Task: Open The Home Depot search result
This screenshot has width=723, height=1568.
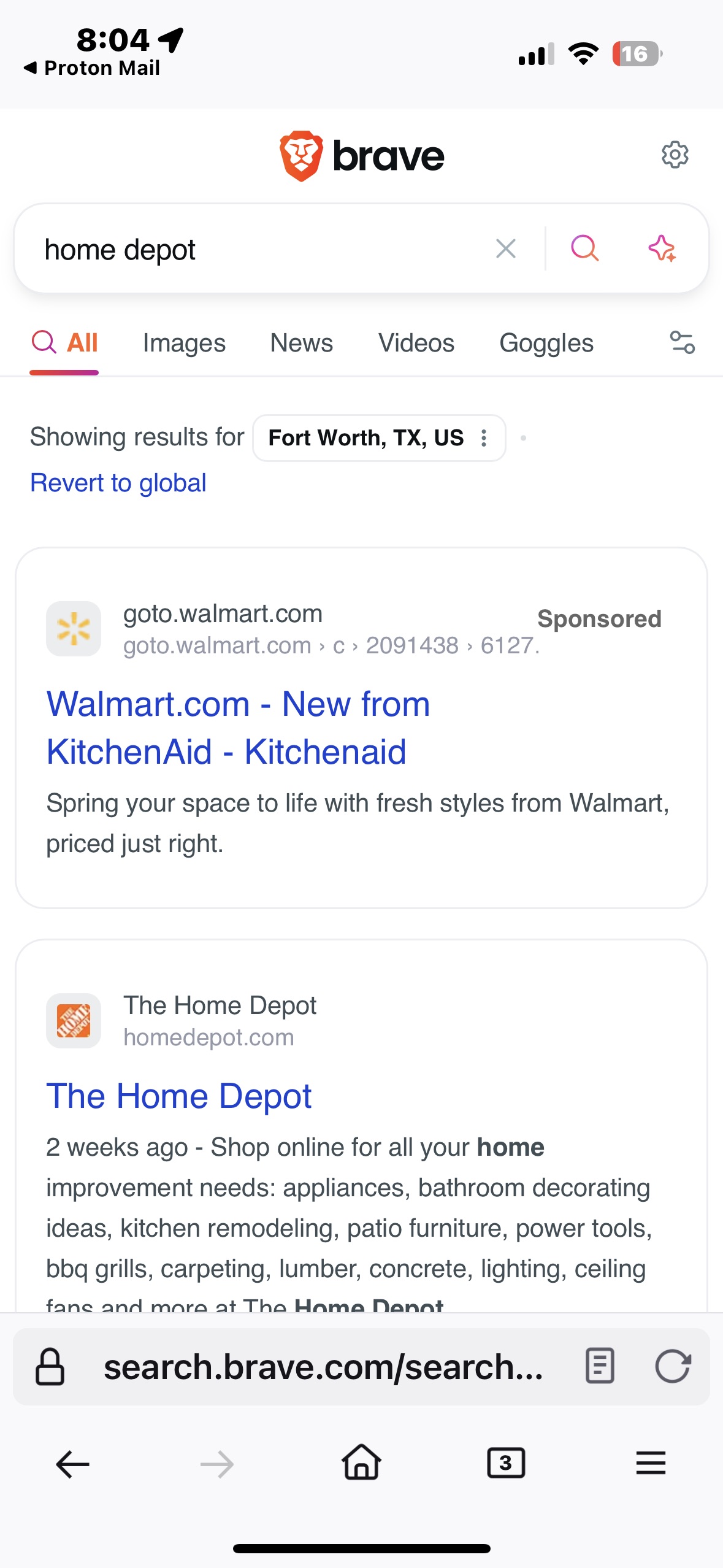Action: coord(179,1096)
